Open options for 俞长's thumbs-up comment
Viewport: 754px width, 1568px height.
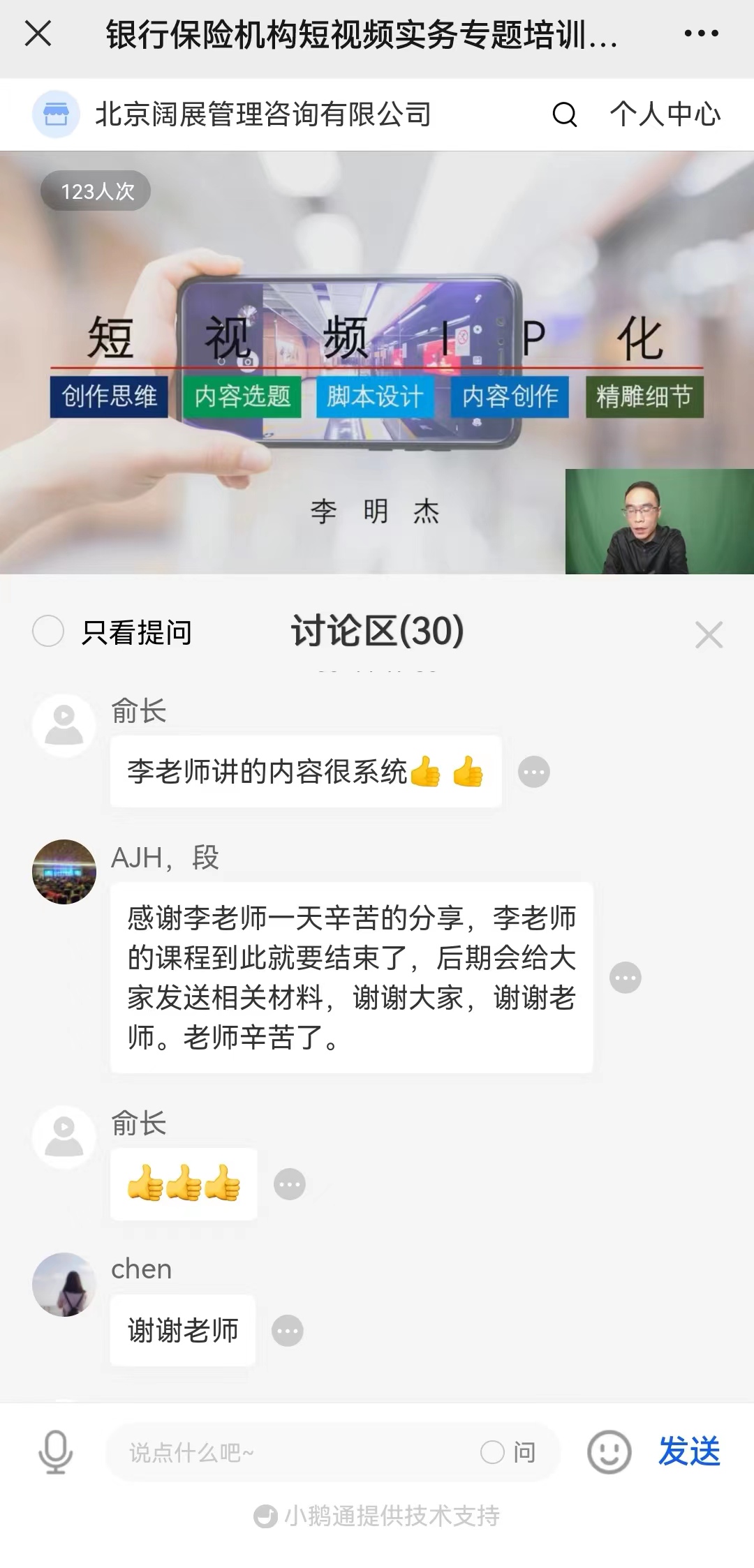[x=290, y=1184]
